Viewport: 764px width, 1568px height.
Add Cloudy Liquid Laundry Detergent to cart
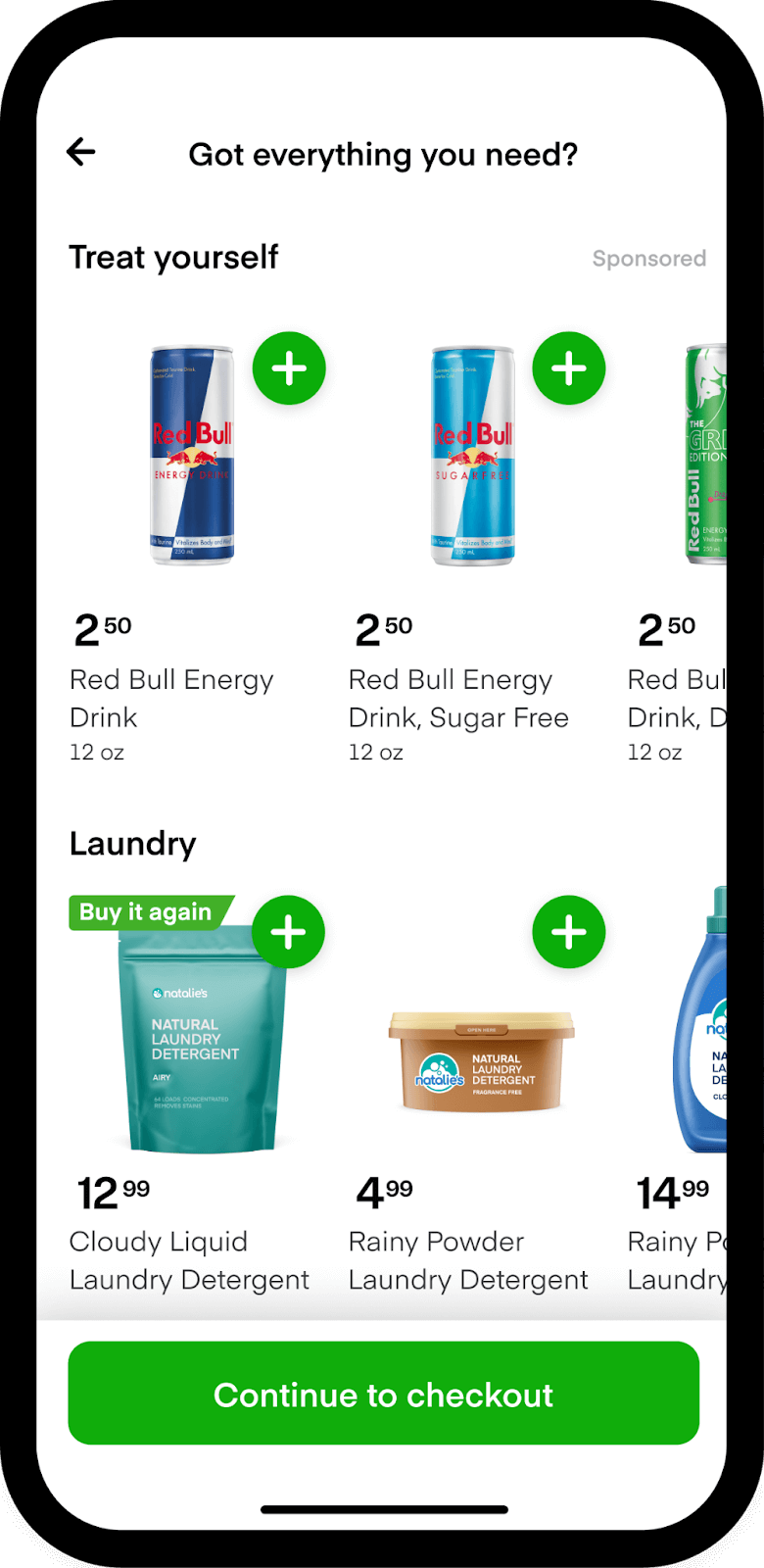(x=289, y=932)
